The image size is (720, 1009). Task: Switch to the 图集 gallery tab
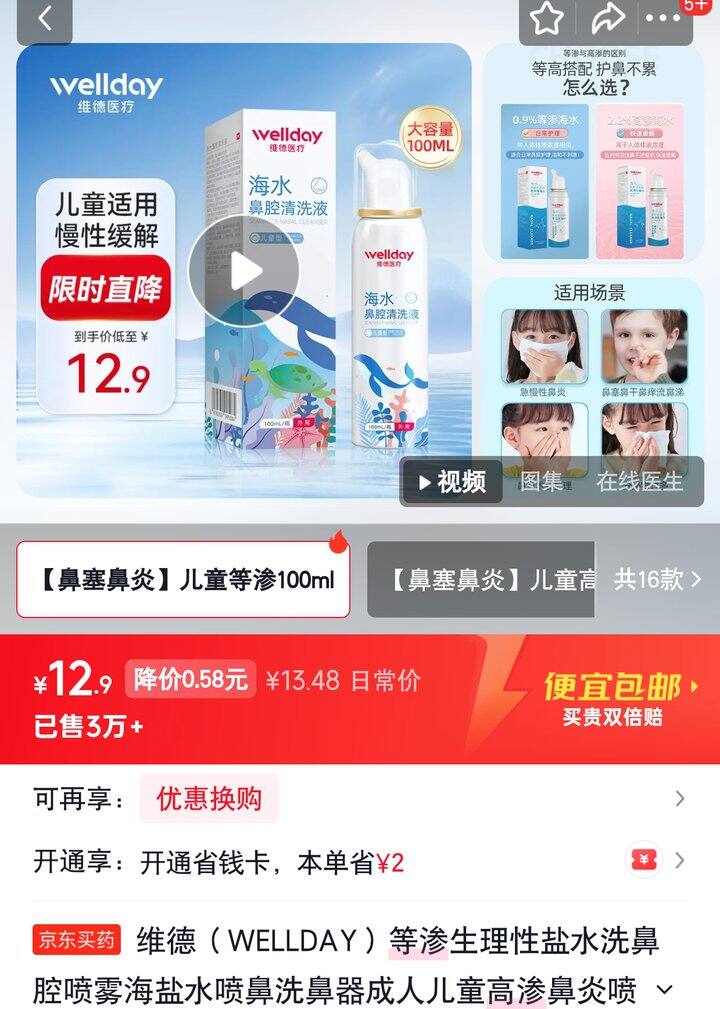pos(541,481)
